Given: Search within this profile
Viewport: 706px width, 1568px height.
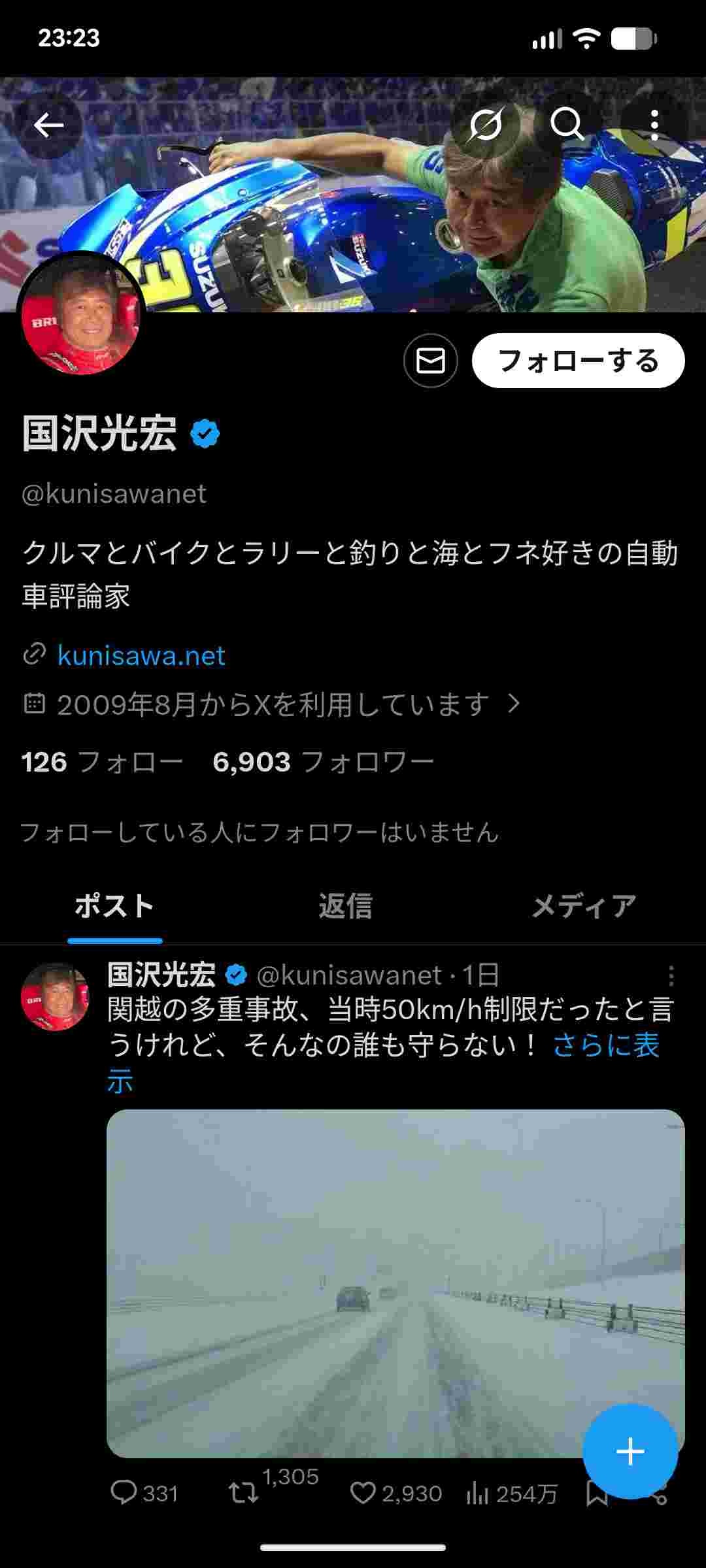Looking at the screenshot, I should [x=567, y=123].
